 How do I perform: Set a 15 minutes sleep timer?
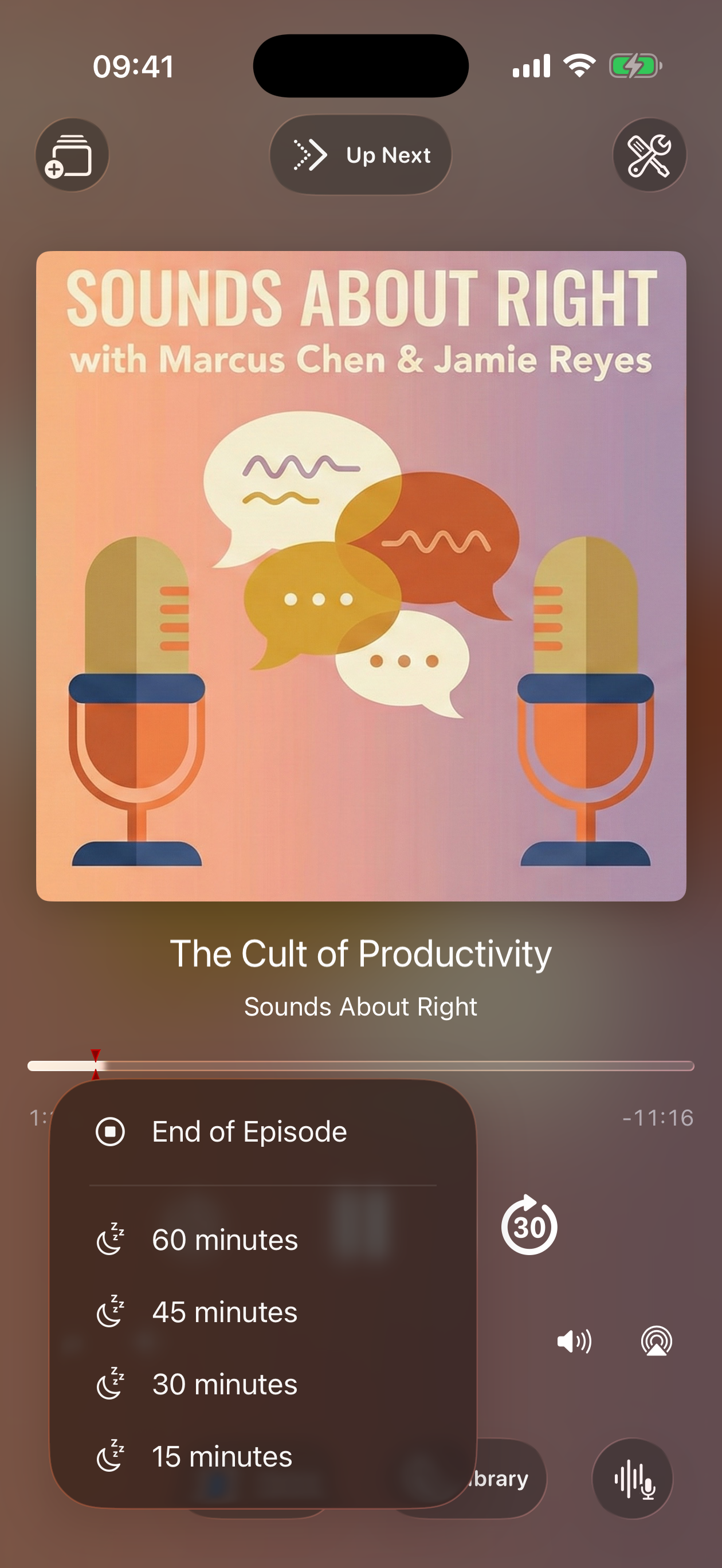[x=223, y=1457]
